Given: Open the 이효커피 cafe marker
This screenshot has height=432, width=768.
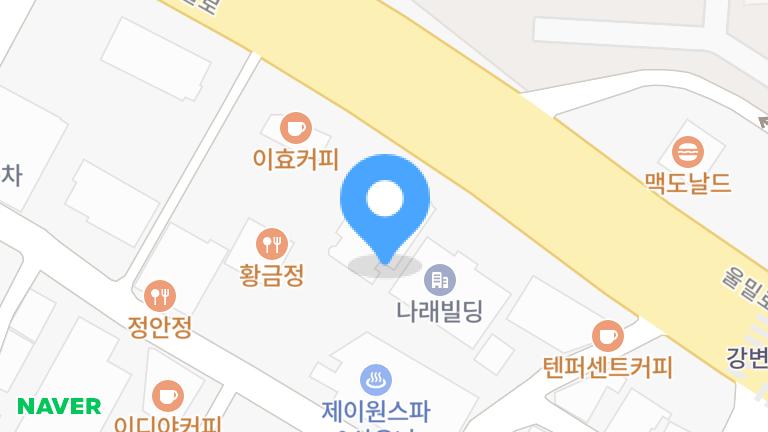Looking at the screenshot, I should click(x=295, y=128).
